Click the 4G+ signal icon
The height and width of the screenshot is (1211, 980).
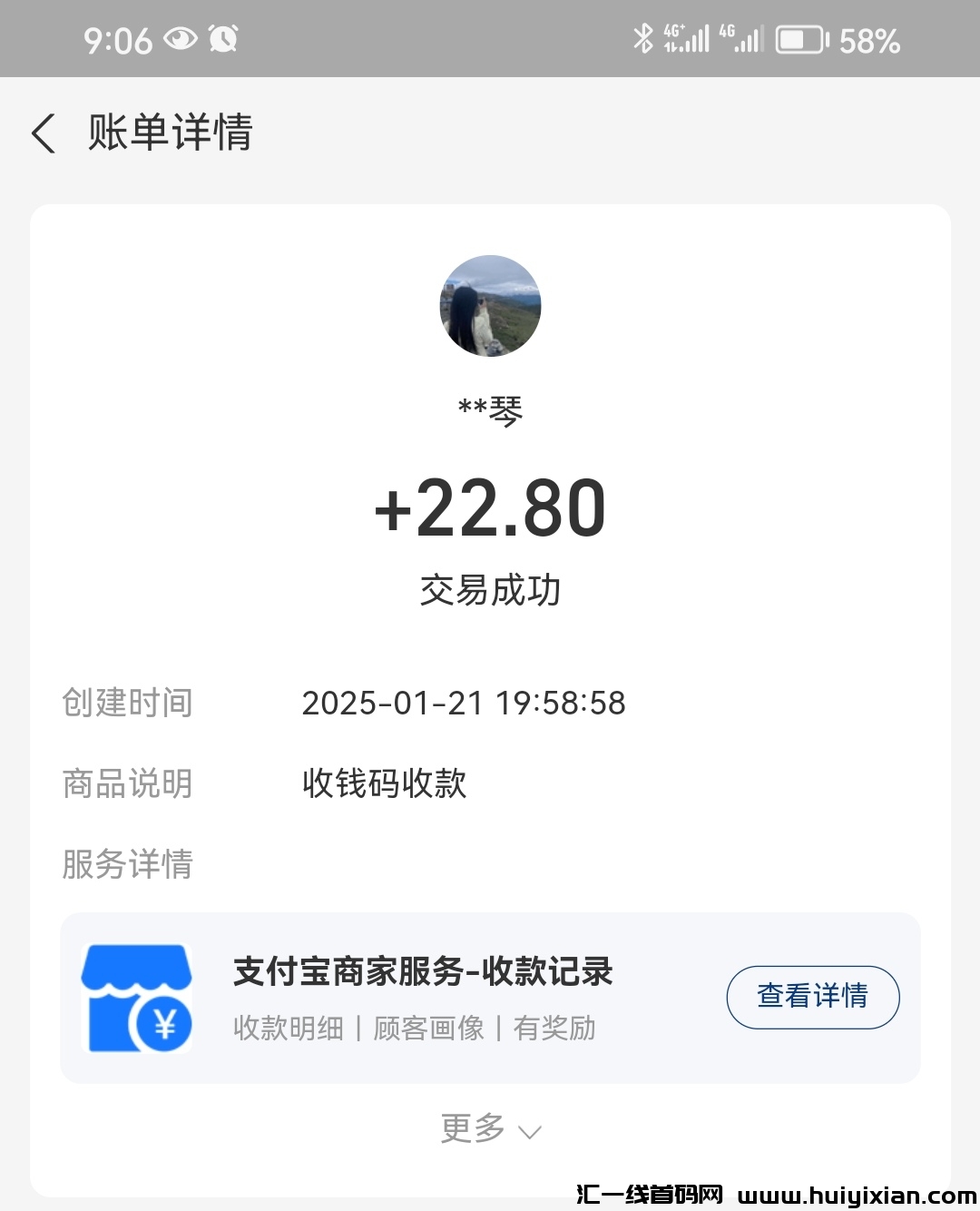click(x=685, y=38)
